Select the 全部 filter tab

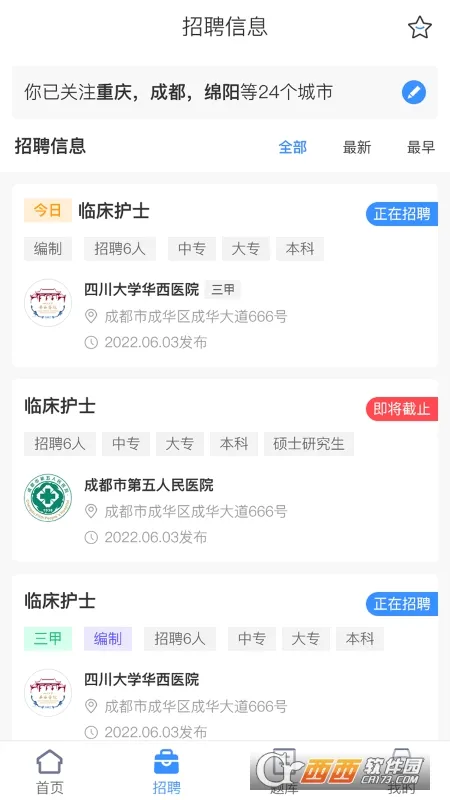[292, 147]
